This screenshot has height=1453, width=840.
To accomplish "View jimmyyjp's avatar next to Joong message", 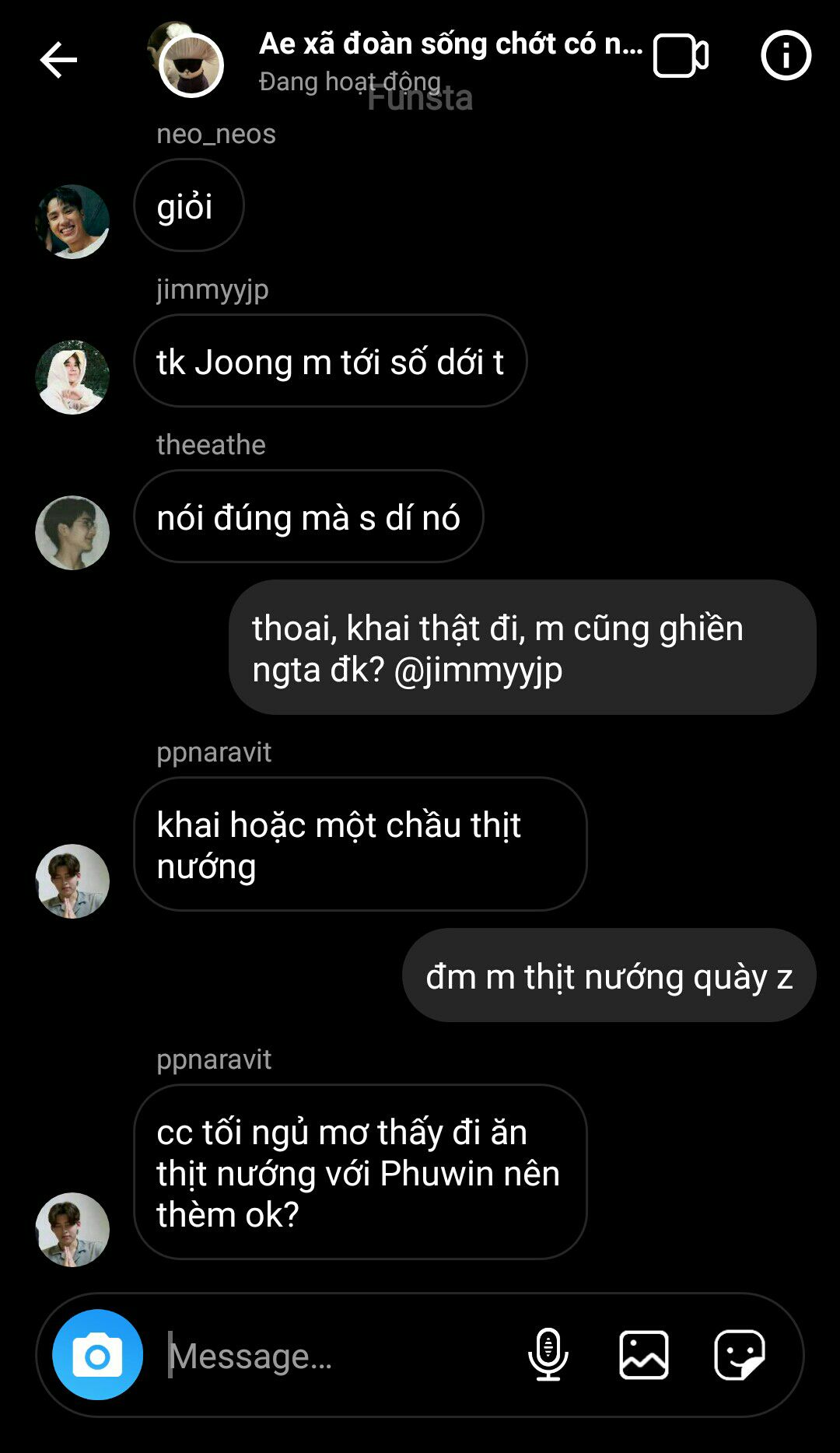I will point(72,377).
